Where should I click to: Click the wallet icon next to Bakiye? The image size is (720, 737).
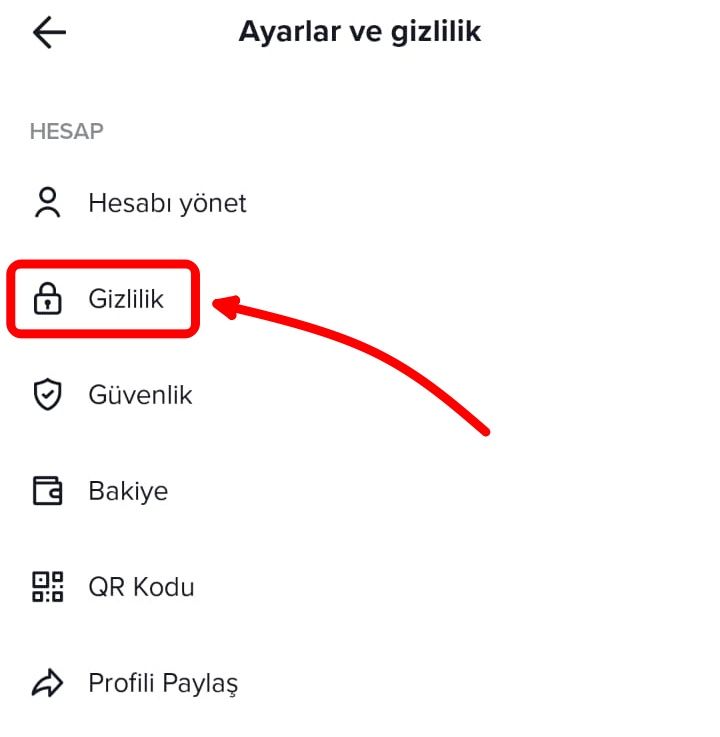point(47,490)
